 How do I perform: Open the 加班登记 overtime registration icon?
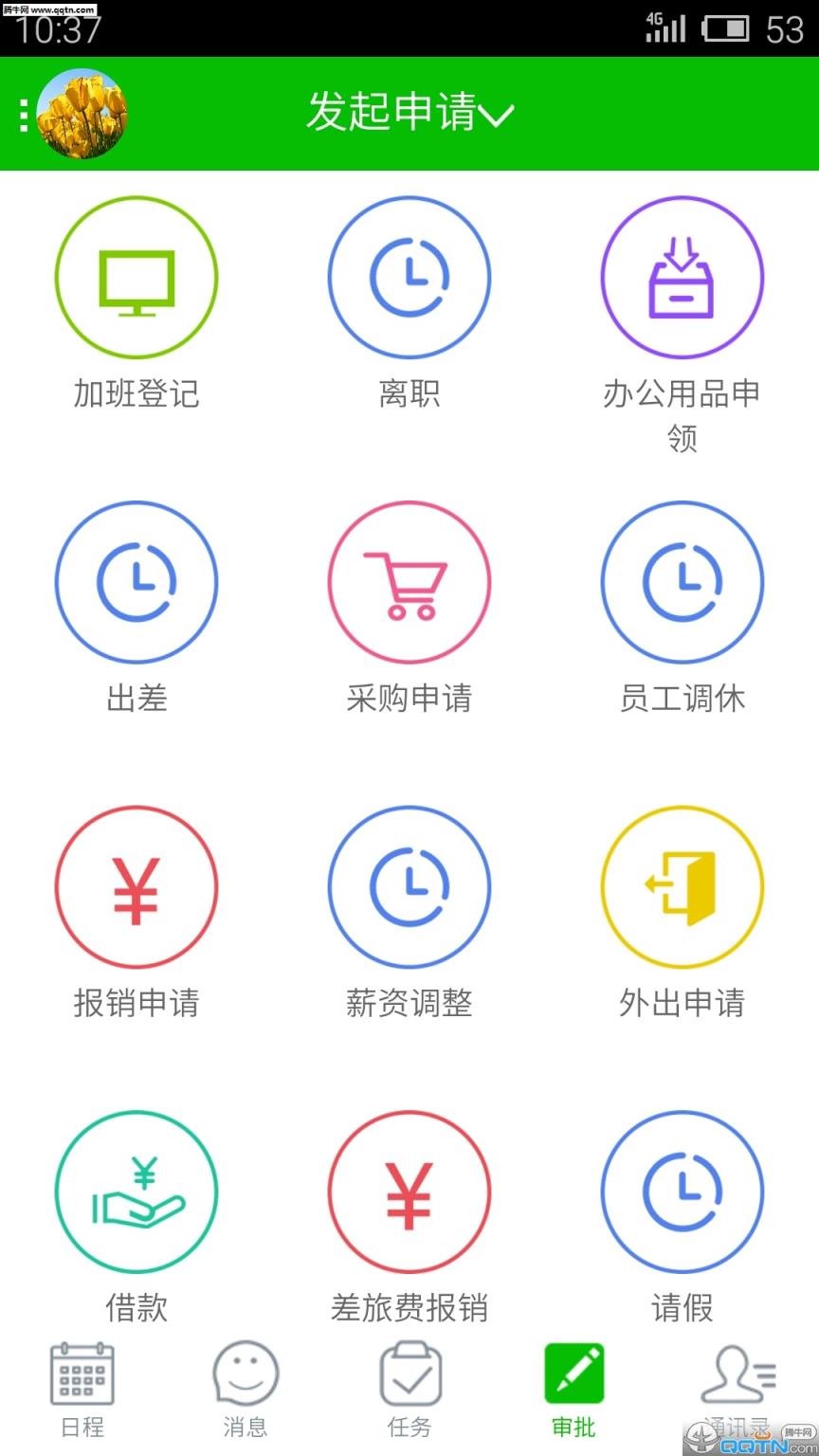pos(136,278)
